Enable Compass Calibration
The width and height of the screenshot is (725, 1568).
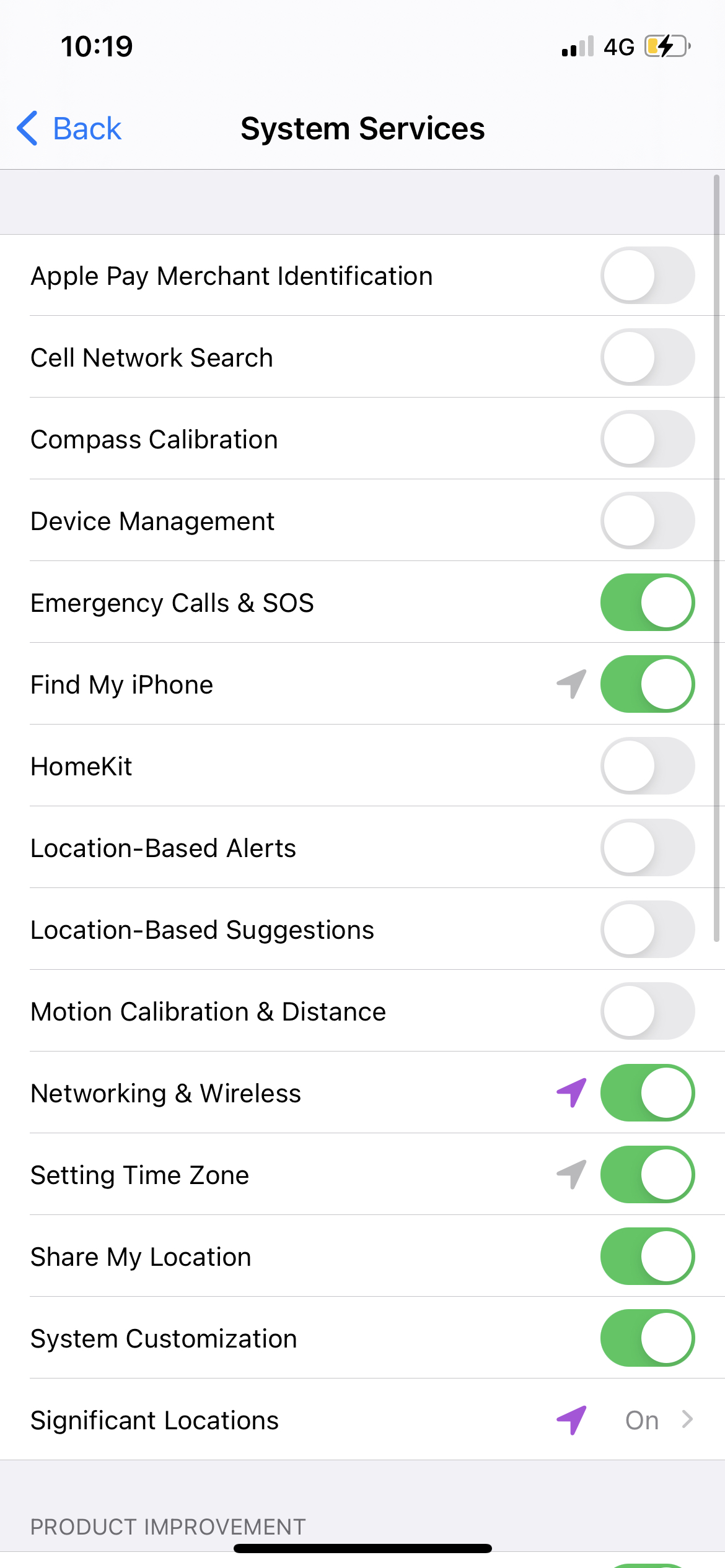[647, 439]
